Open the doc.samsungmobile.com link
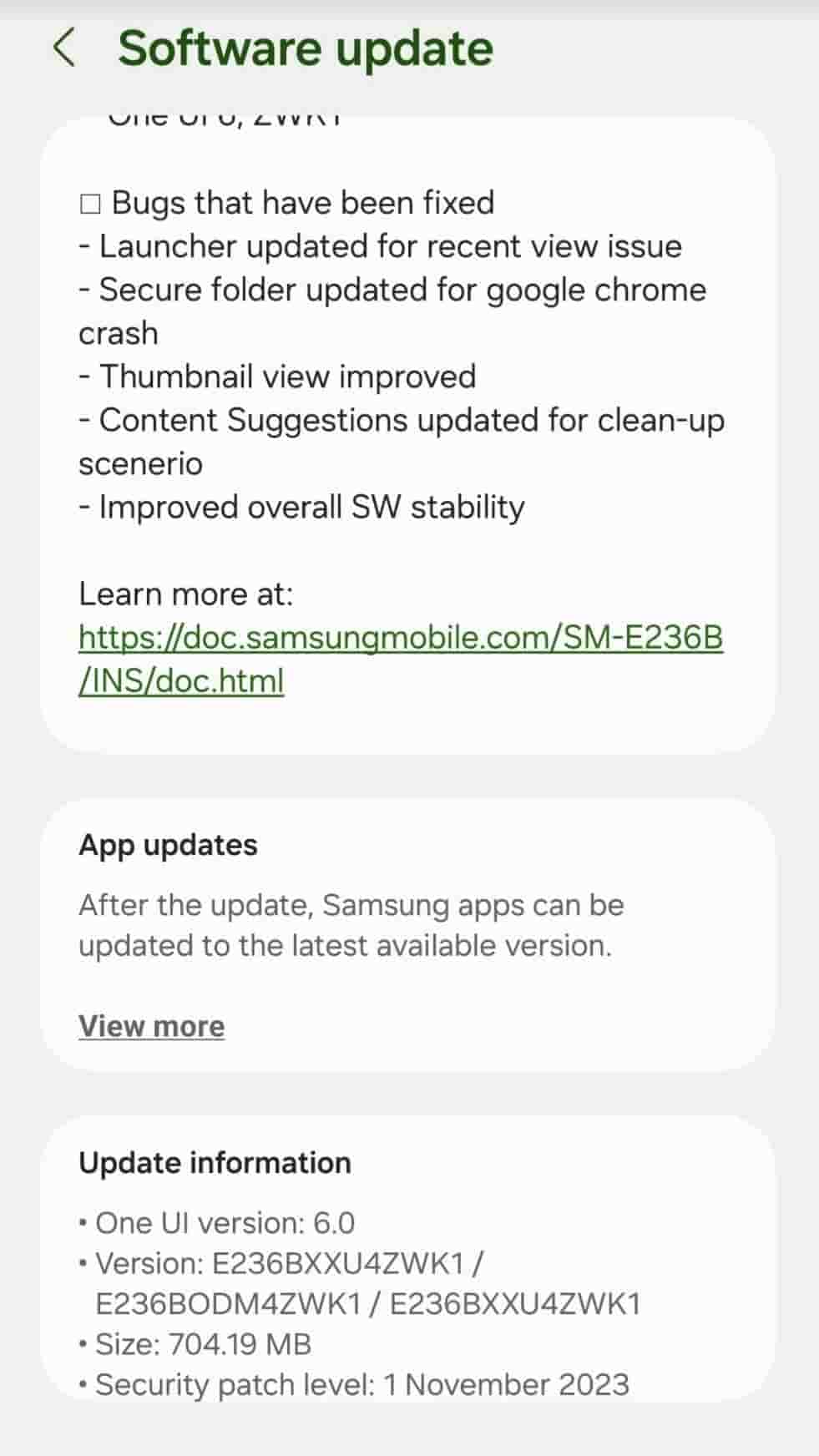Viewport: 819px width, 1456px height. [400, 639]
